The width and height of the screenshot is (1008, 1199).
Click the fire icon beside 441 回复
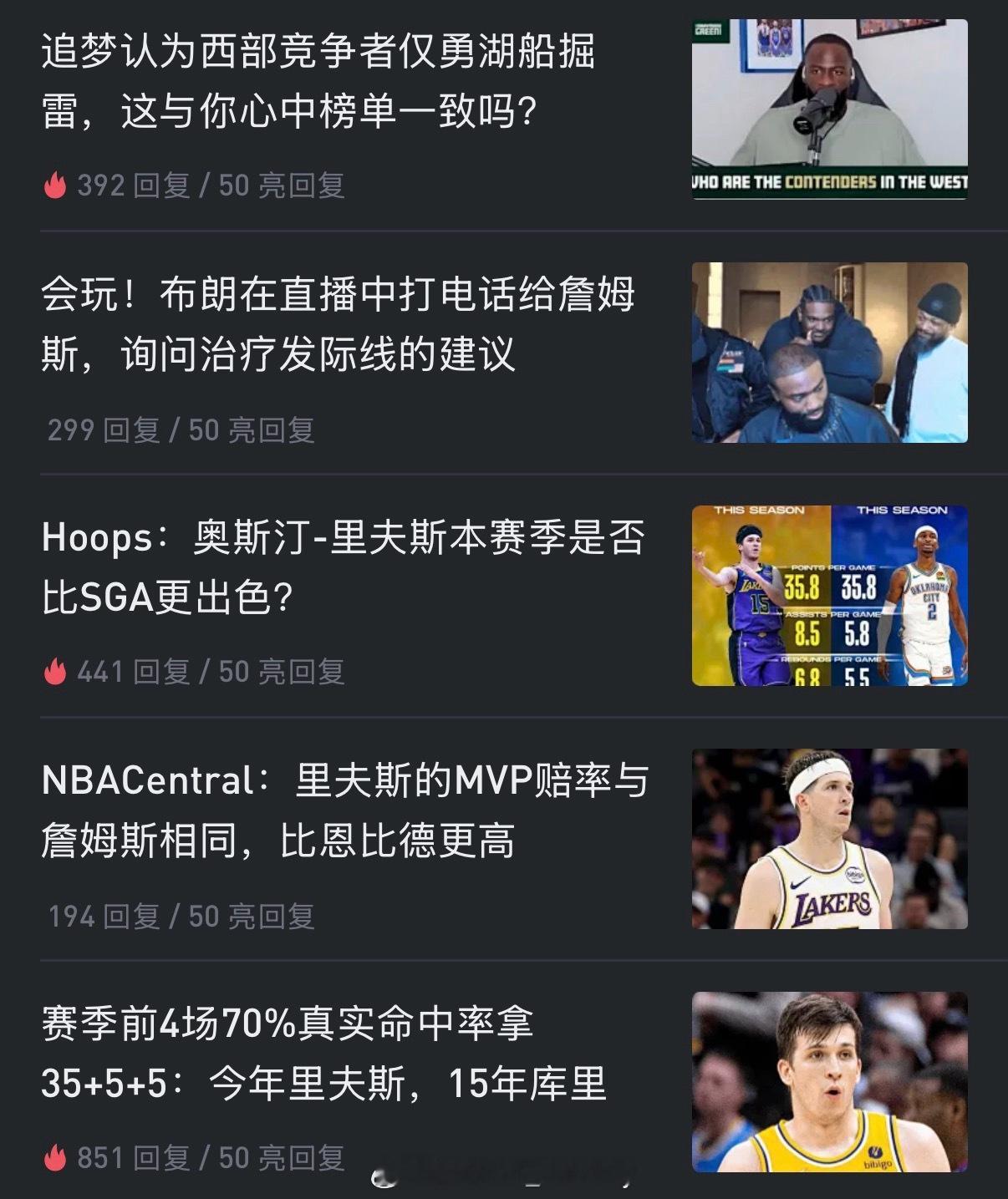click(x=55, y=668)
